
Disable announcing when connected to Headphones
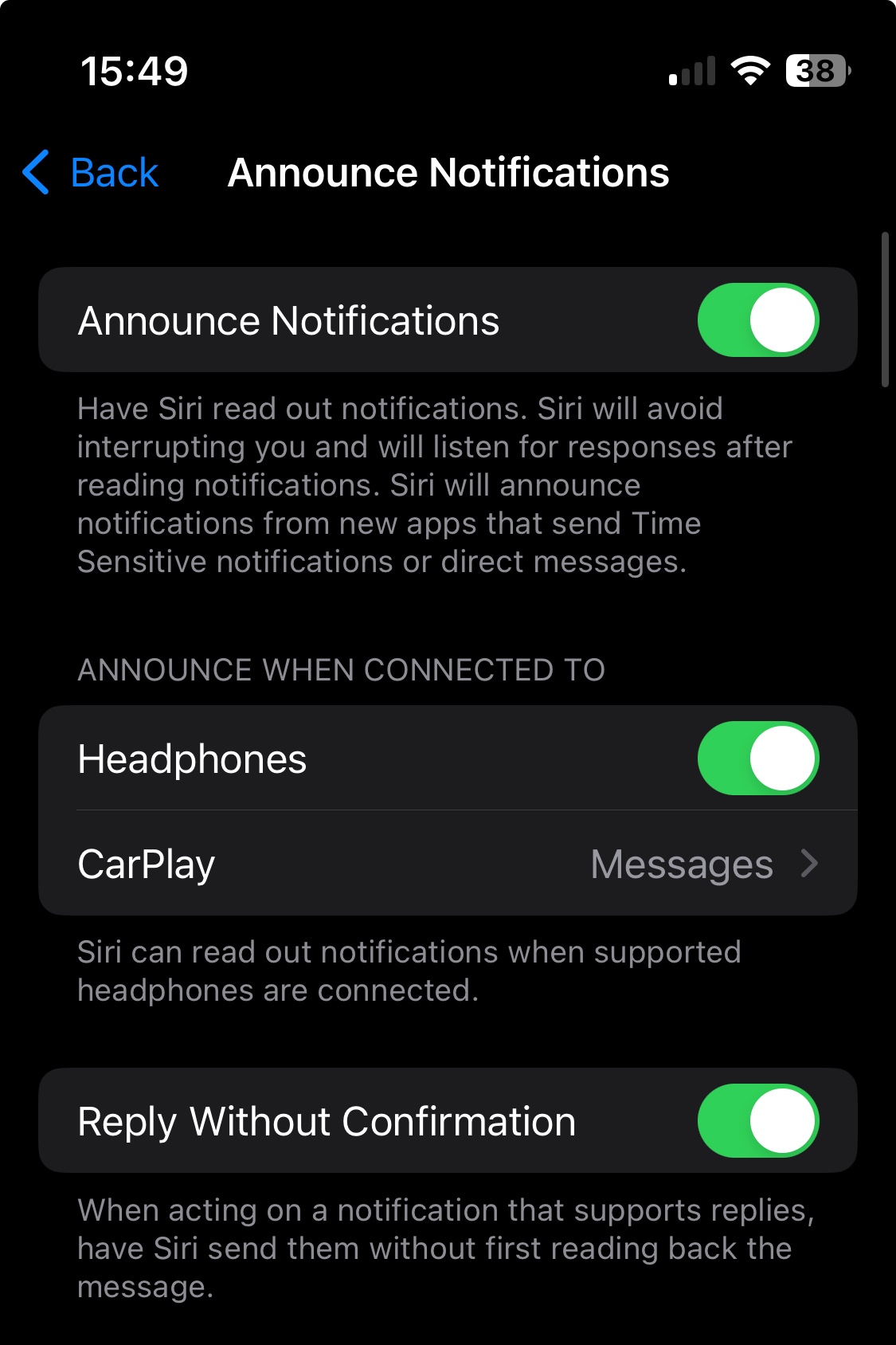point(757,759)
